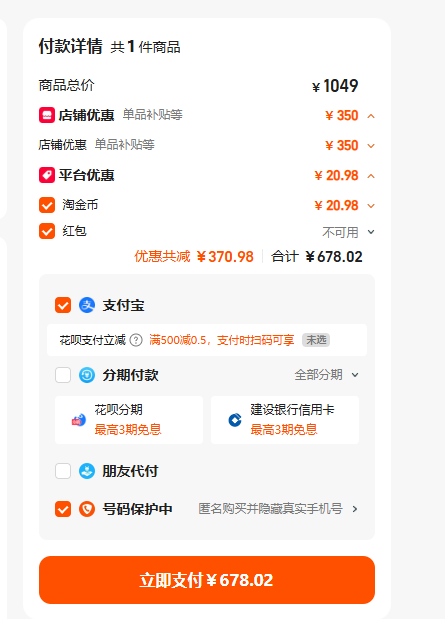The height and width of the screenshot is (619, 445).
Task: Open 花呗支付立减 help question icon
Action: (136, 340)
